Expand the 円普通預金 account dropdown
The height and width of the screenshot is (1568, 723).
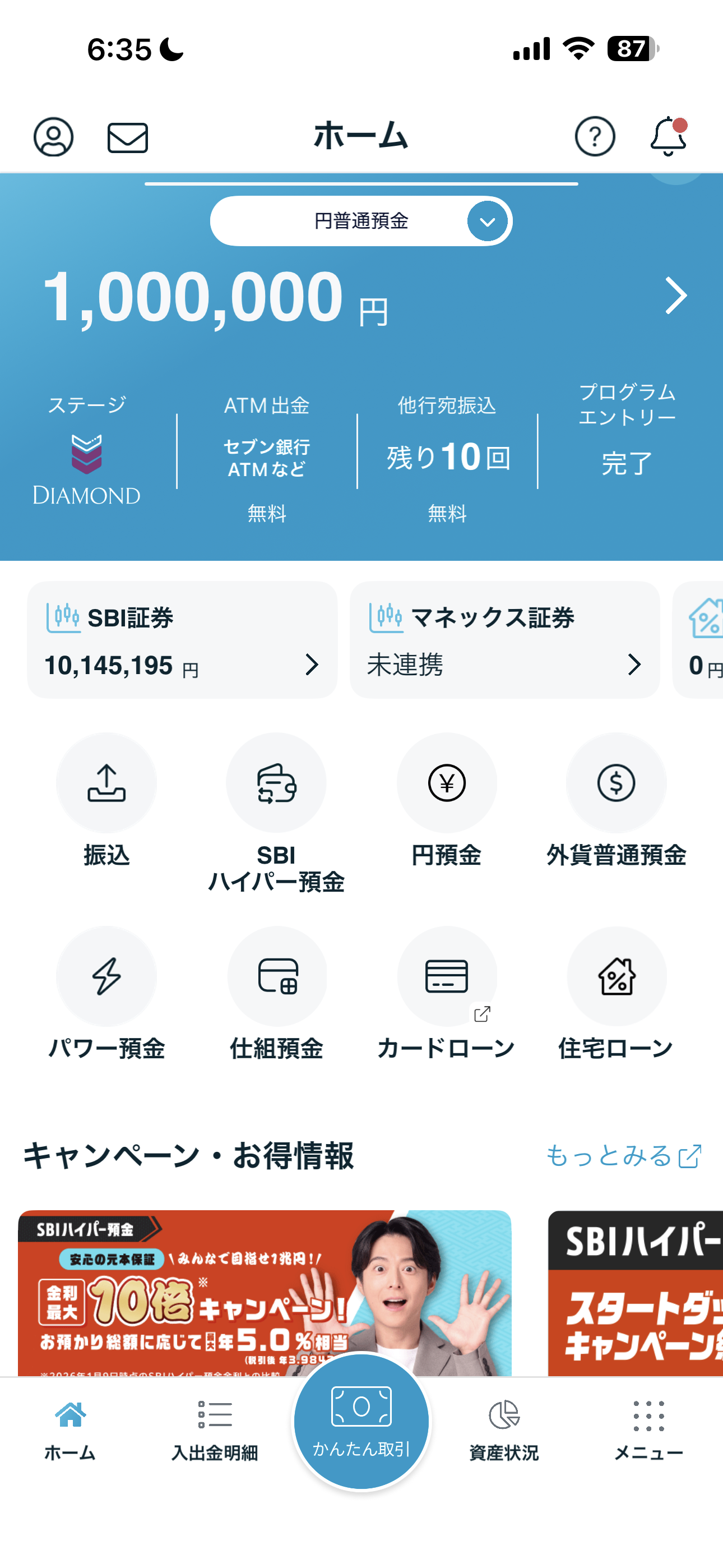(x=487, y=222)
